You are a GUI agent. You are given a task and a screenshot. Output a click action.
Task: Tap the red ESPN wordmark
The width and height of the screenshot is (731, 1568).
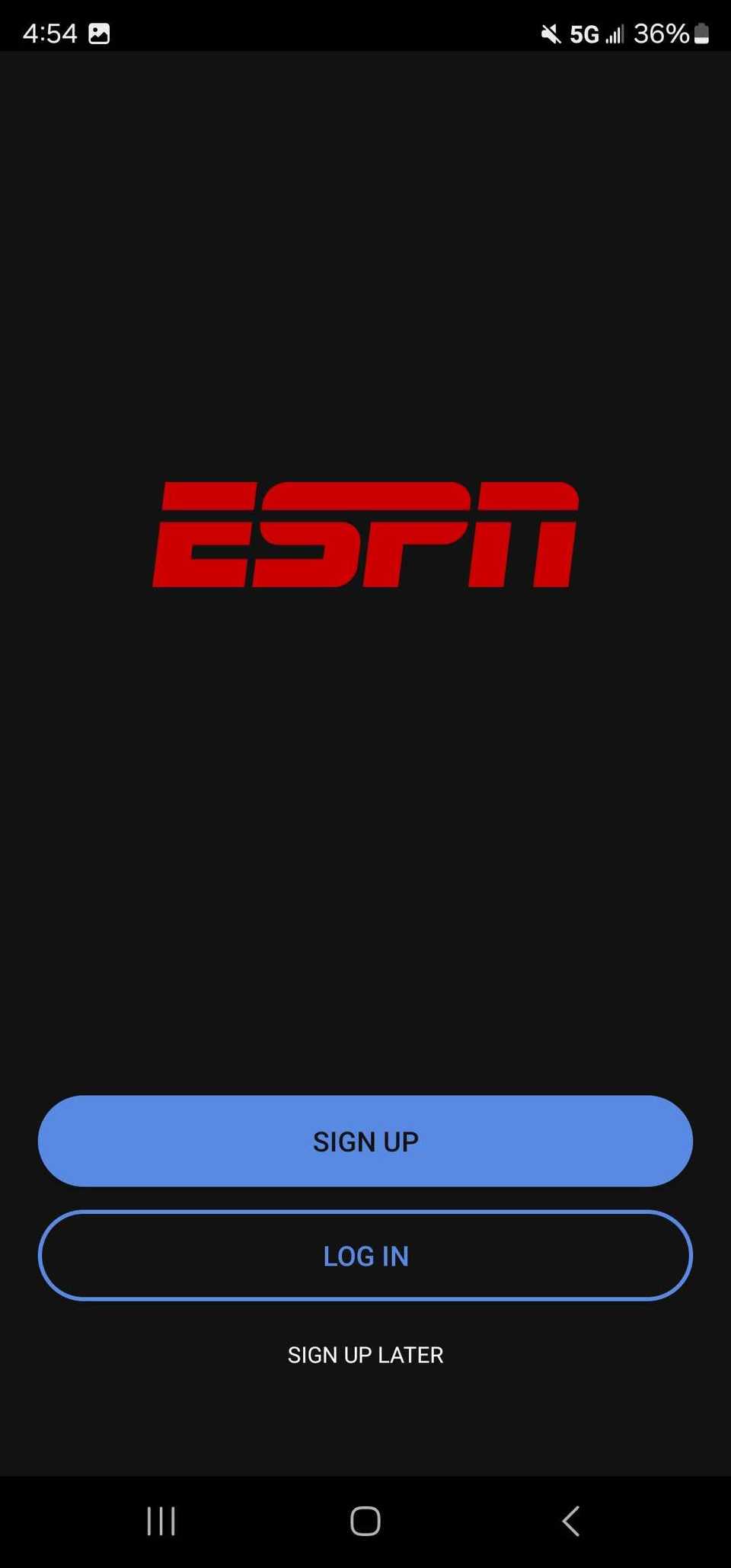click(x=365, y=533)
